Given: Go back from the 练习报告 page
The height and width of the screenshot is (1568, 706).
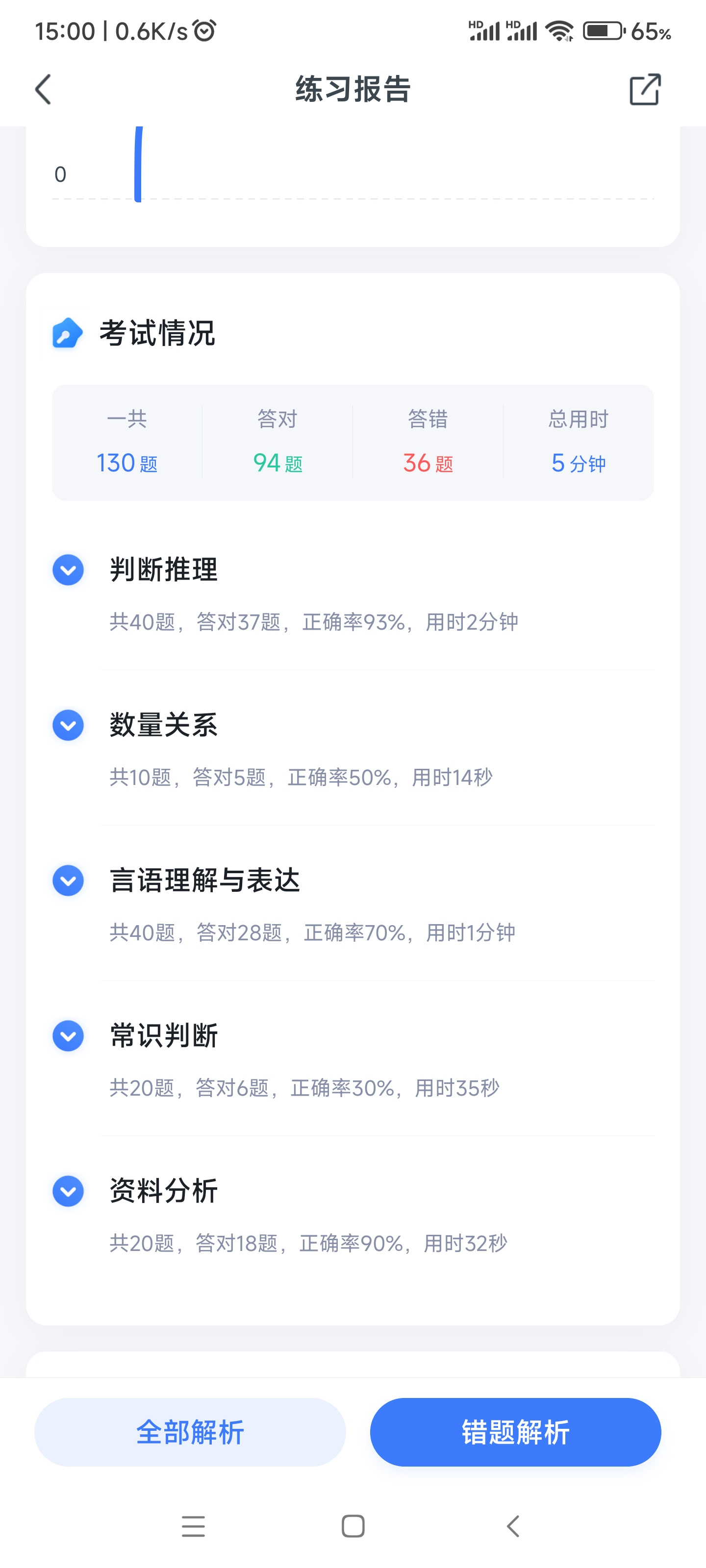Looking at the screenshot, I should click(43, 90).
